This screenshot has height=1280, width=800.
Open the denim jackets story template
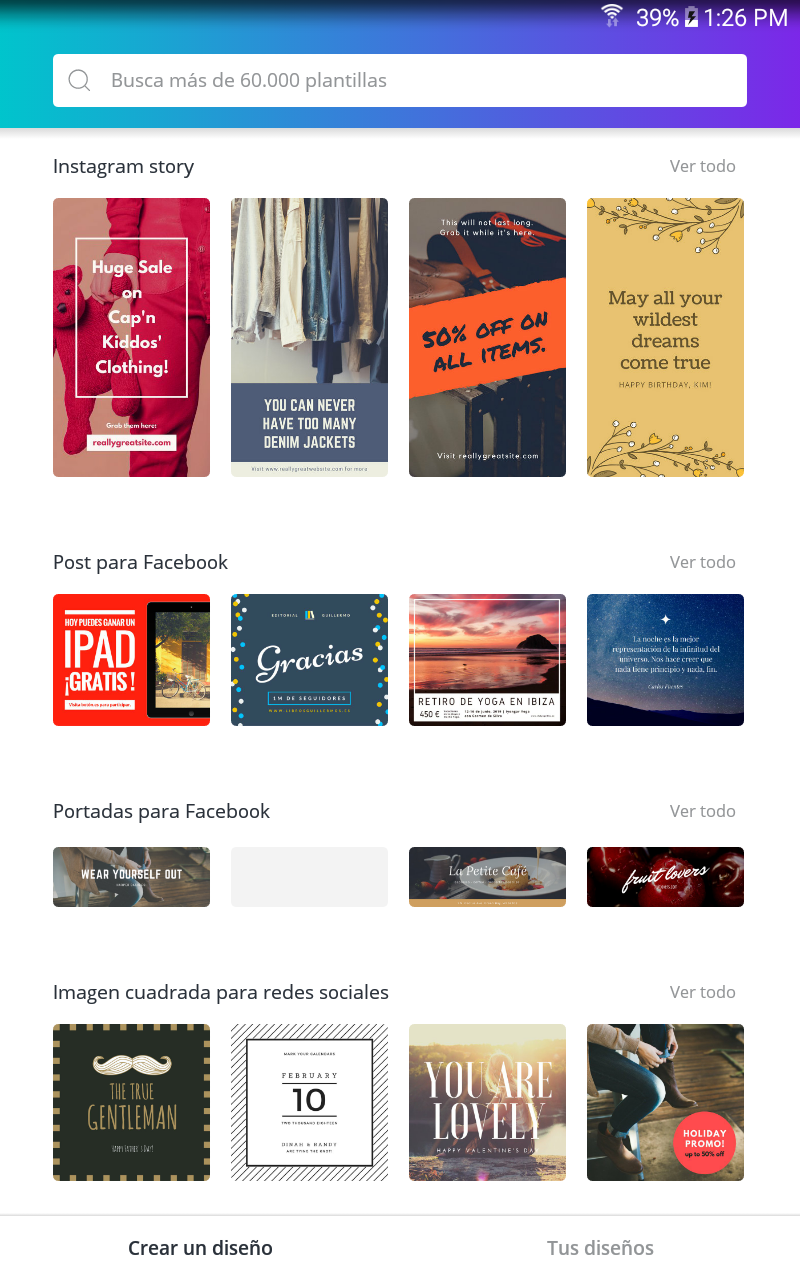click(x=309, y=337)
